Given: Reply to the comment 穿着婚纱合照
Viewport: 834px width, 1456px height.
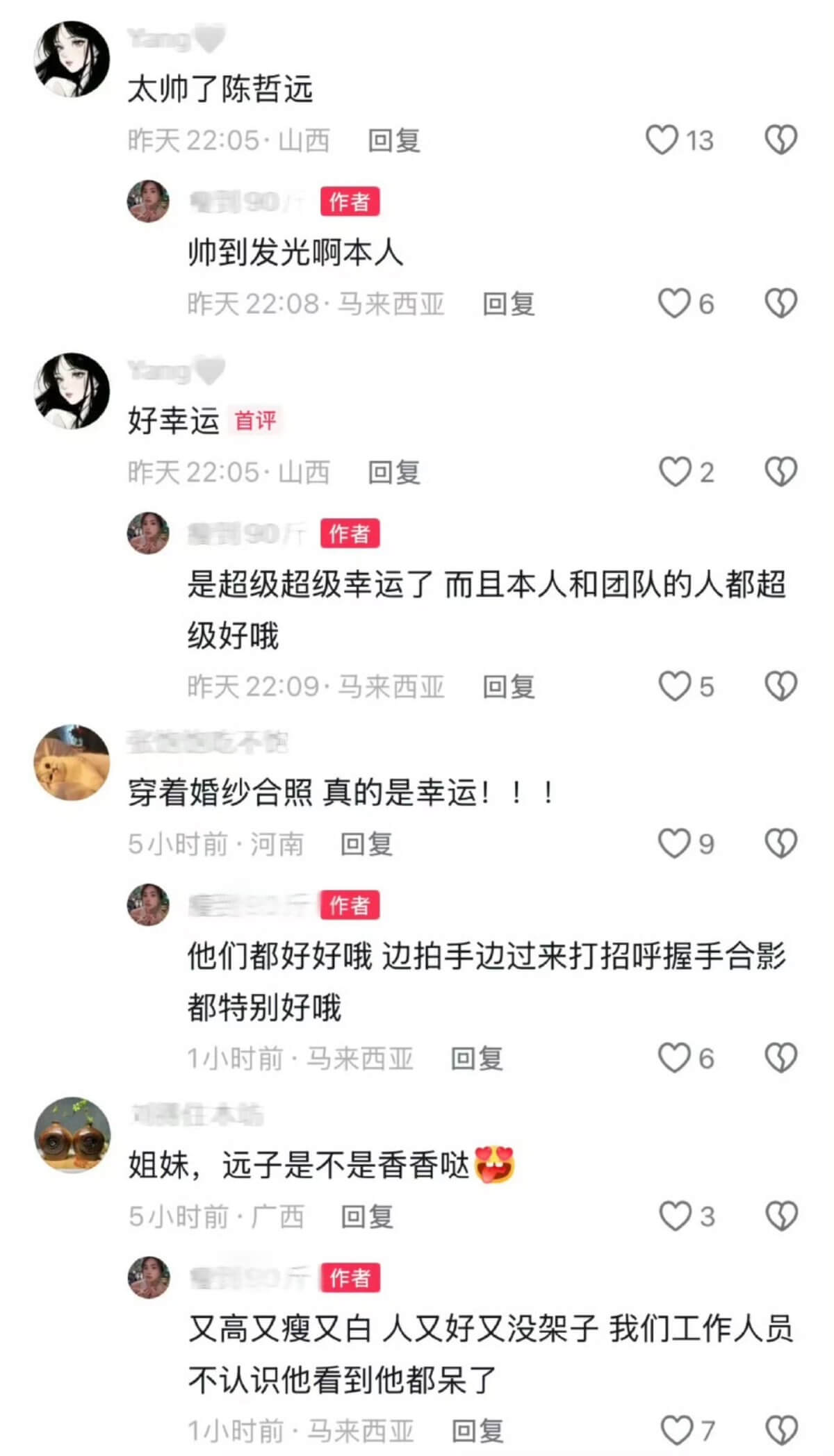Looking at the screenshot, I should pos(366,844).
